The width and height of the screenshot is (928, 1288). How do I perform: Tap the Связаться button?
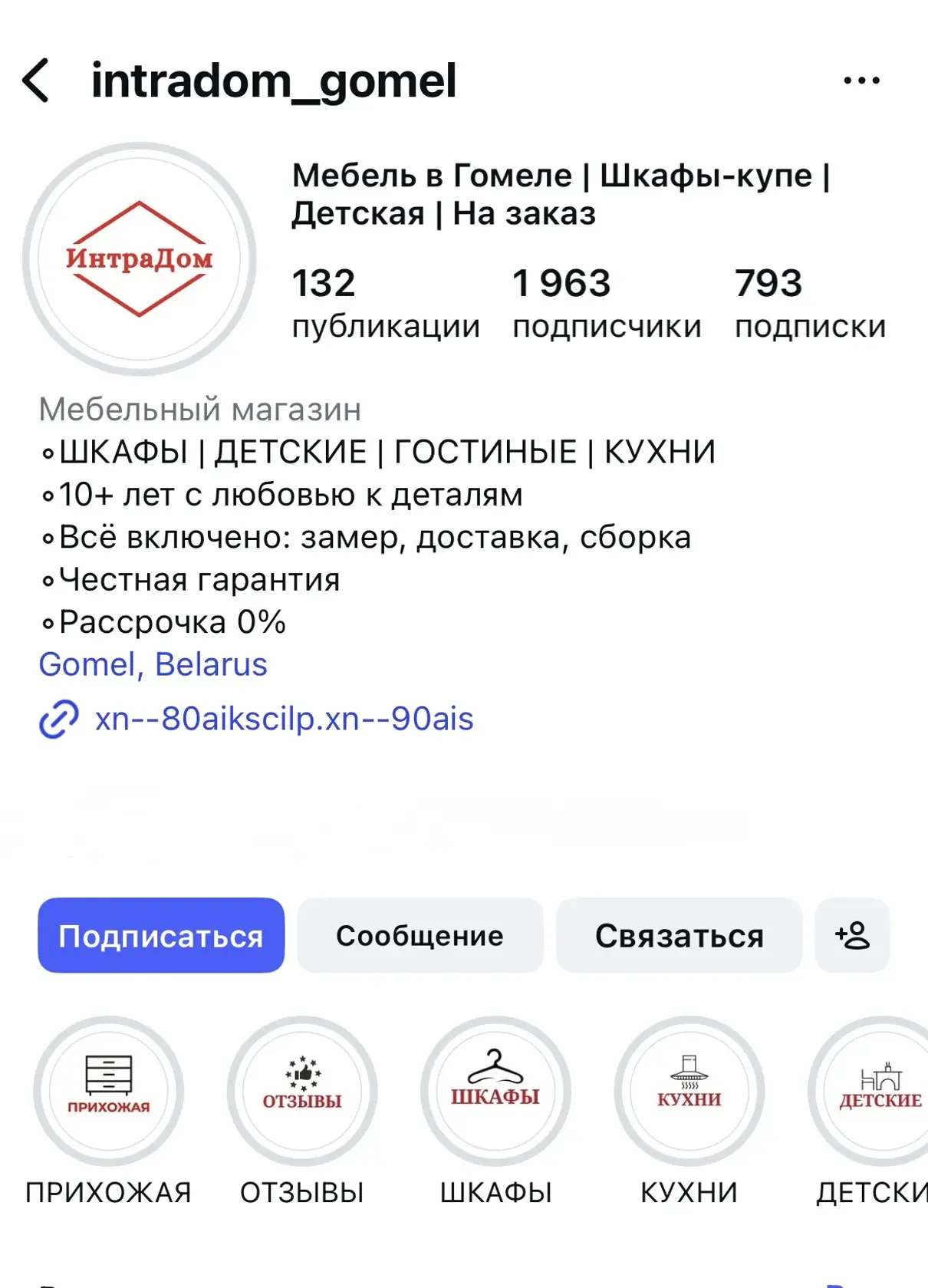679,935
